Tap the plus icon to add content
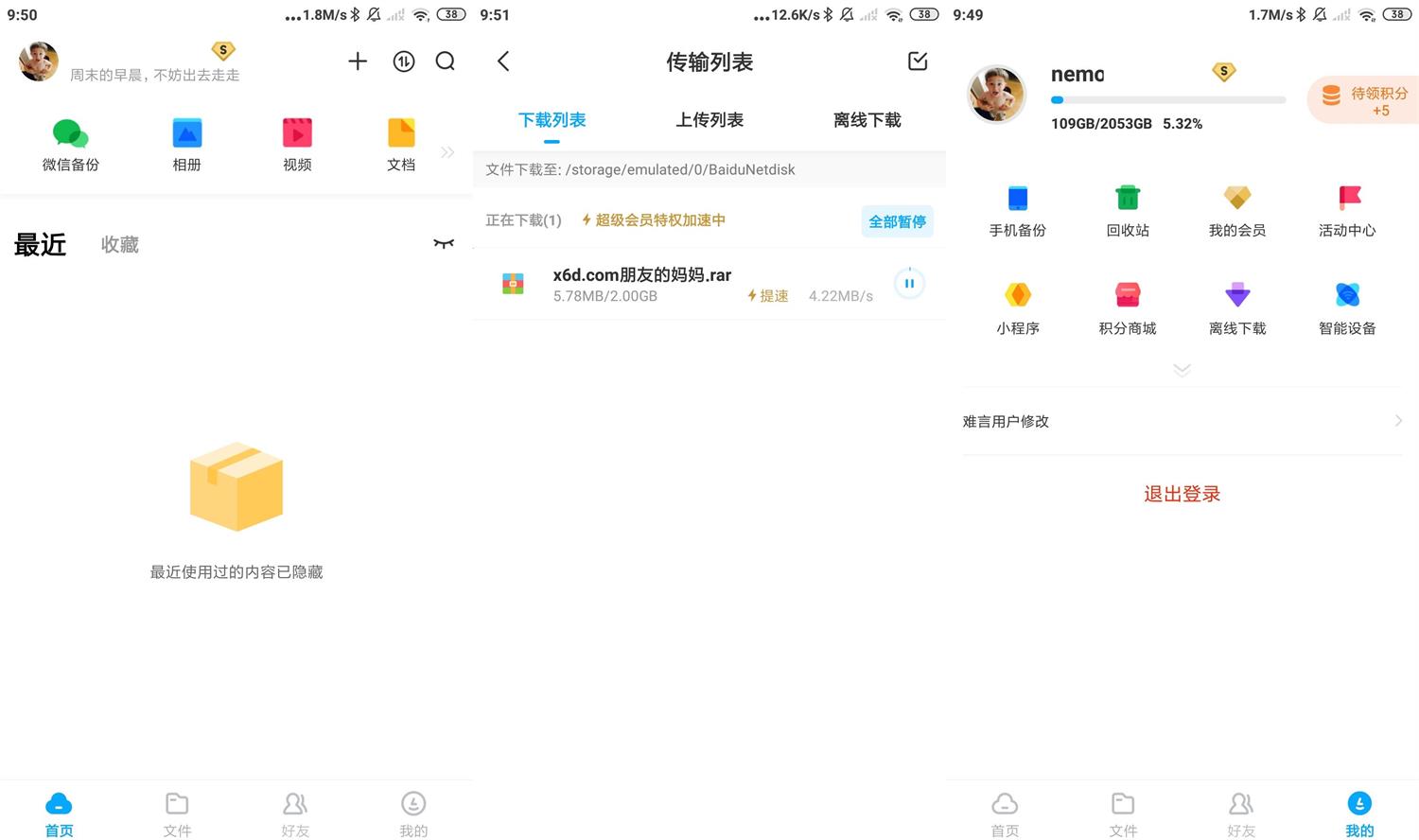Image resolution: width=1419 pixels, height=840 pixels. click(x=358, y=61)
